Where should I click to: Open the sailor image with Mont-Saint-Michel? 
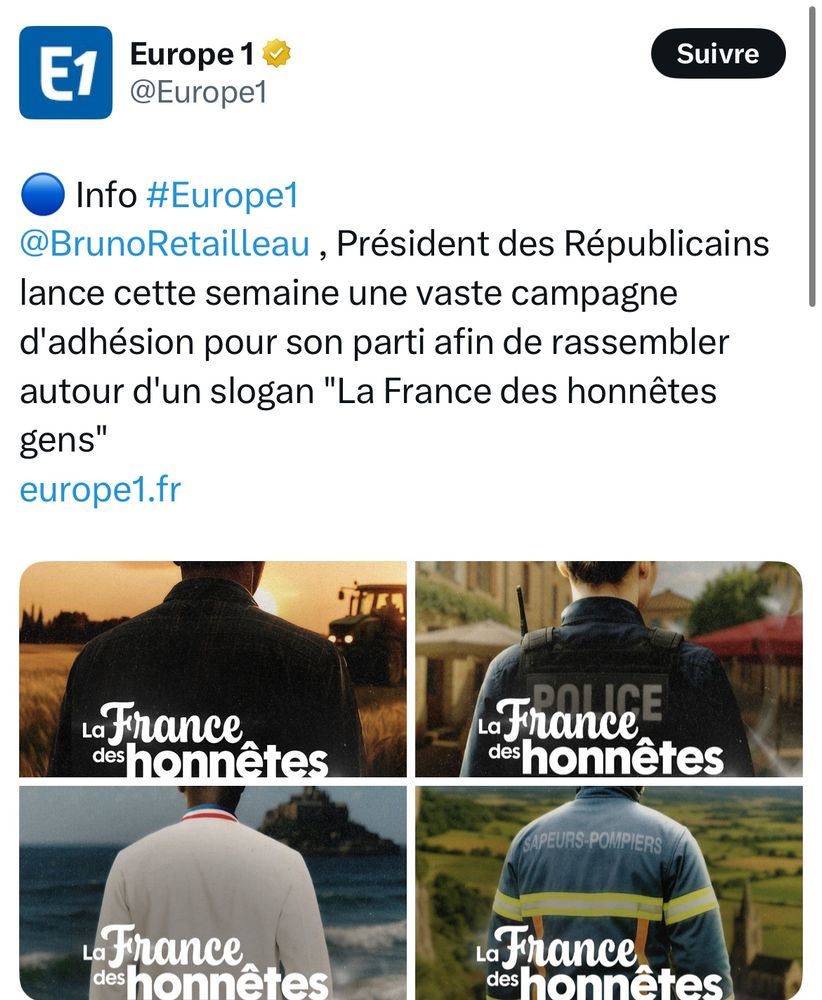point(213,890)
